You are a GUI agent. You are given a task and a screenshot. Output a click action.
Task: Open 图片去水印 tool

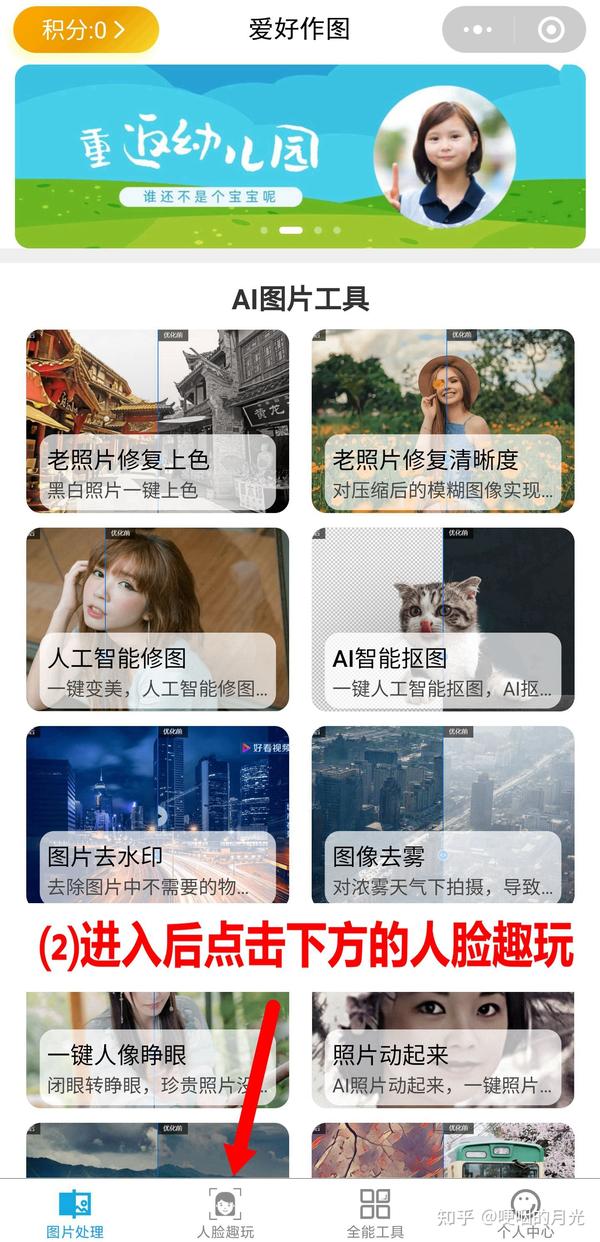(157, 817)
